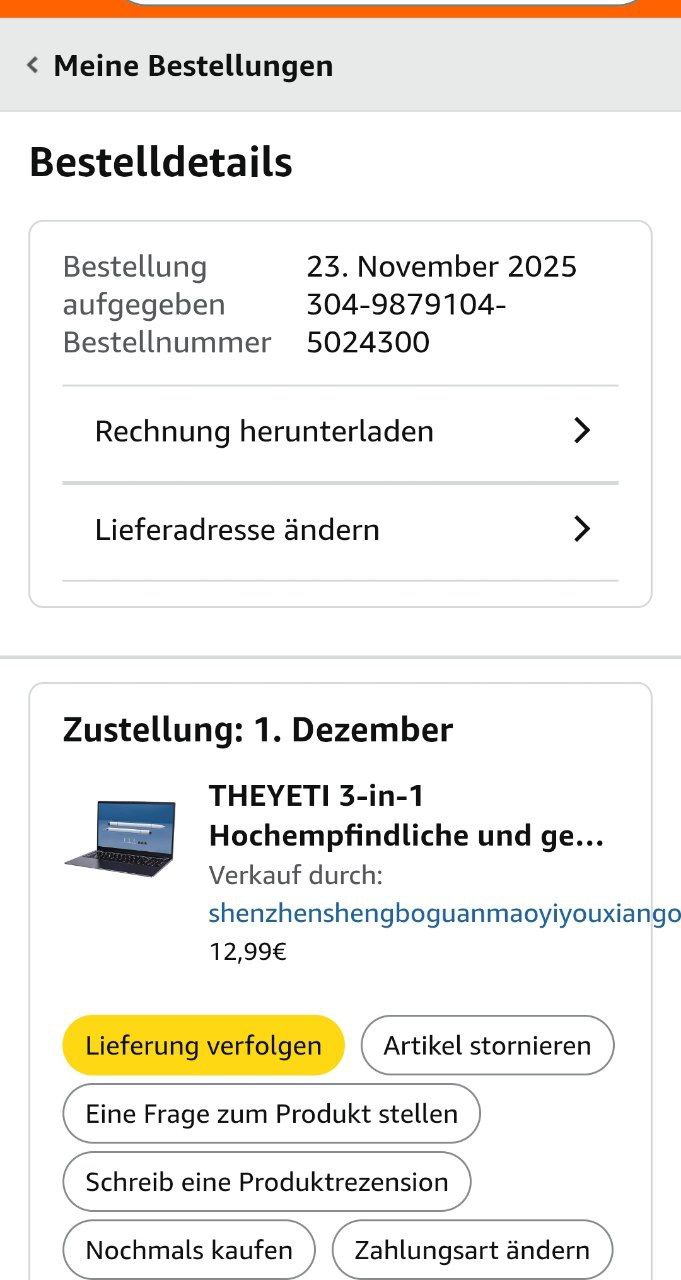Choose Eine Frage zum Produkt stellen
681x1280 pixels.
coord(271,1114)
